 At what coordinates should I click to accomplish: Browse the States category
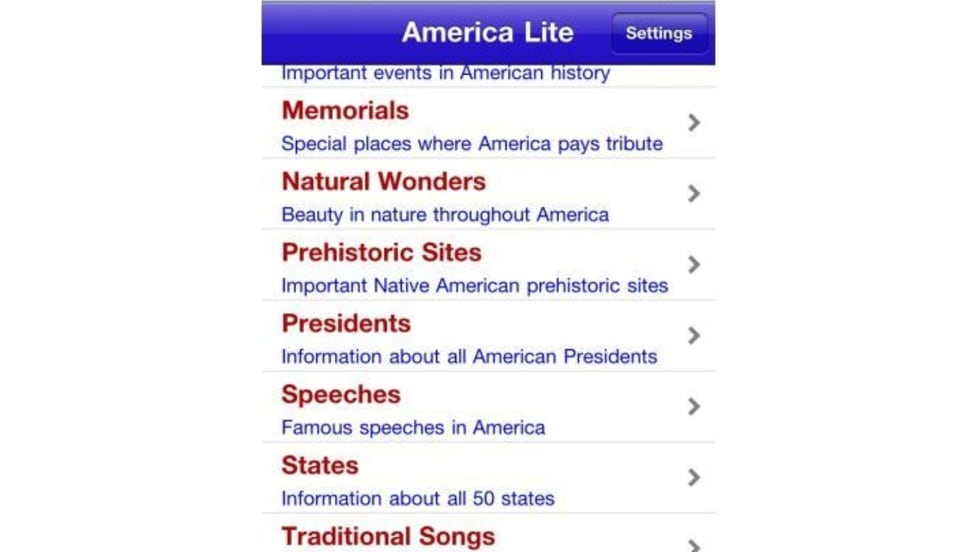tap(488, 479)
